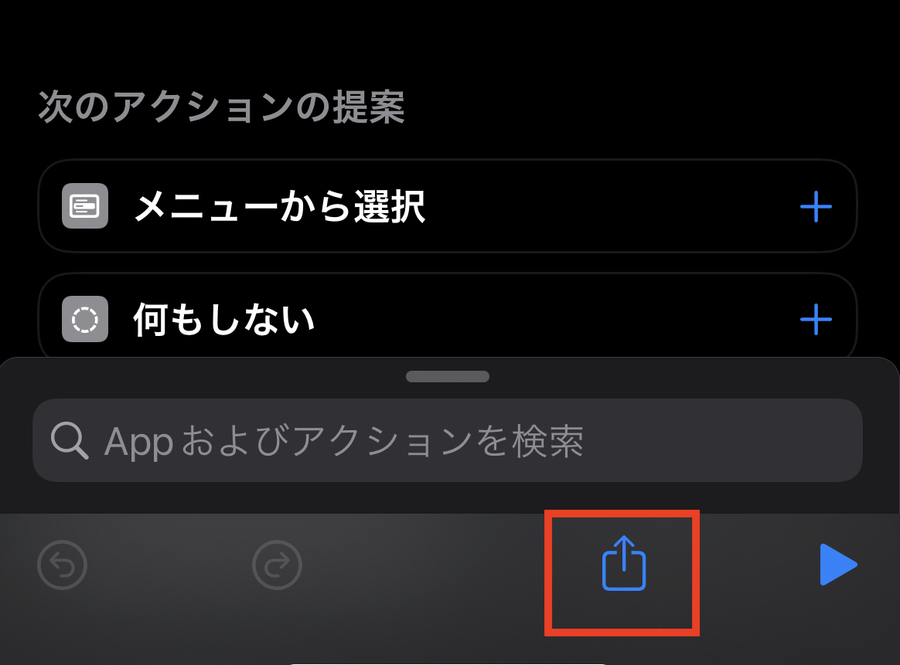
Task: Tap the undo arrow
Action: click(x=62, y=566)
